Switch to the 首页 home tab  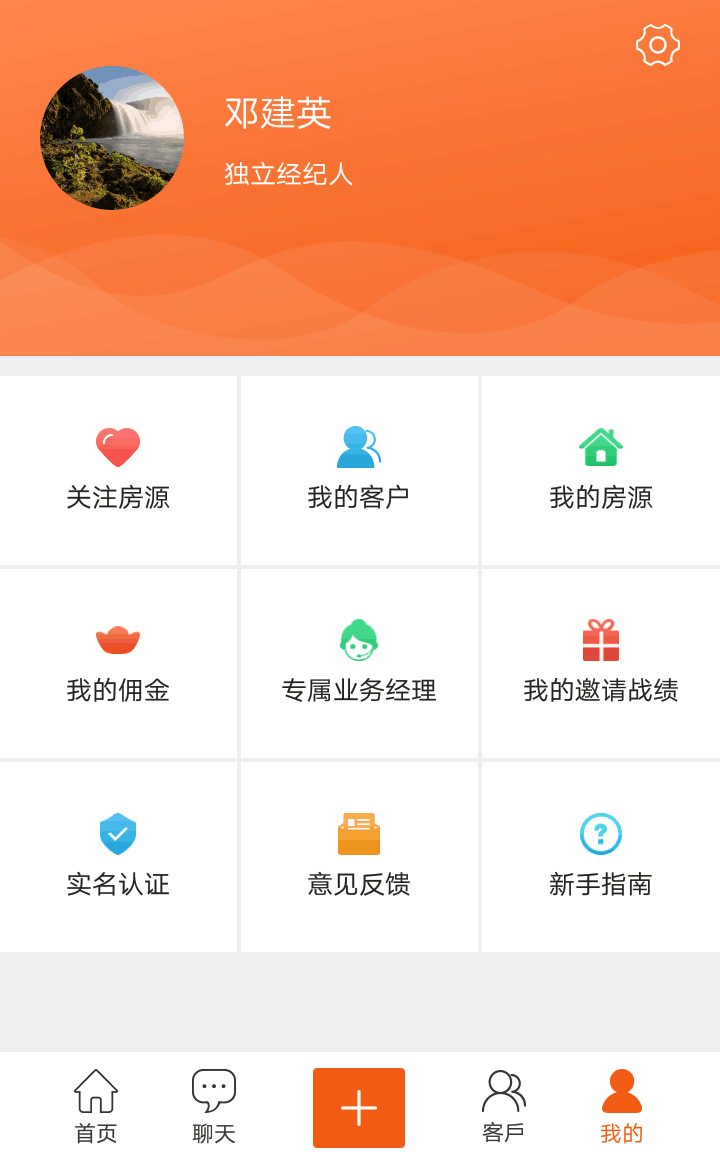pos(94,1105)
